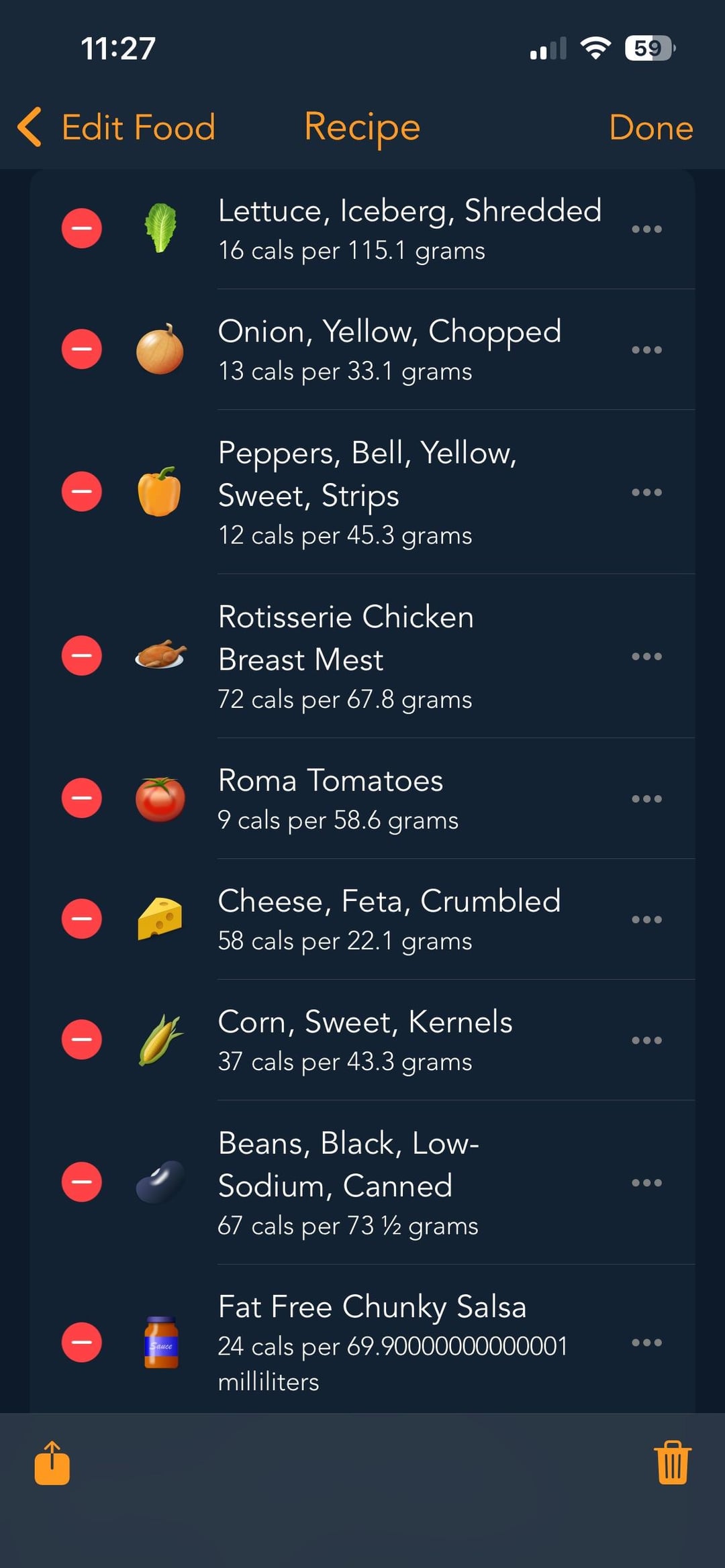Remove Rotisserie Chicken Breast Mest ingredient

(82, 656)
